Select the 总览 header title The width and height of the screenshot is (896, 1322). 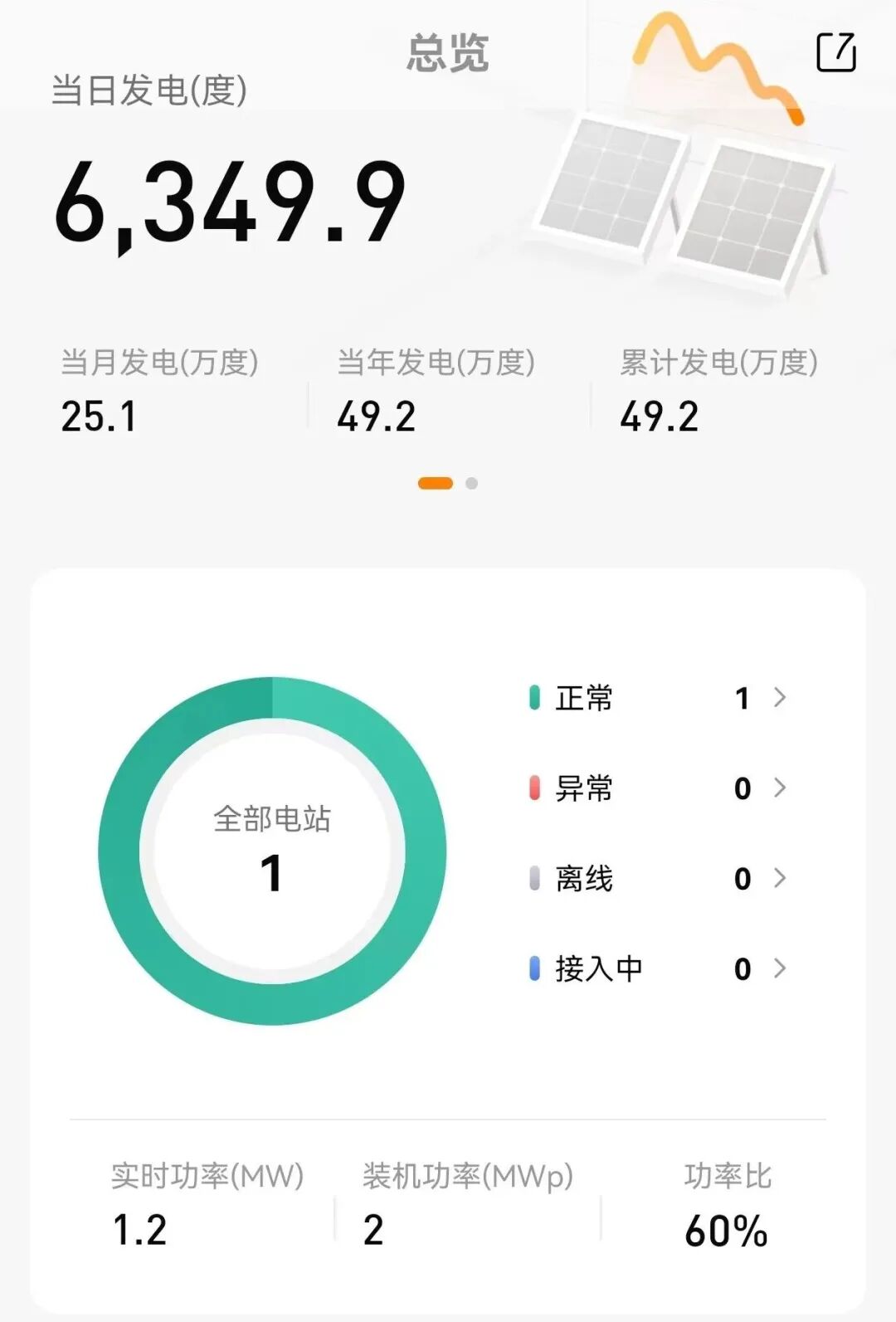point(448,51)
